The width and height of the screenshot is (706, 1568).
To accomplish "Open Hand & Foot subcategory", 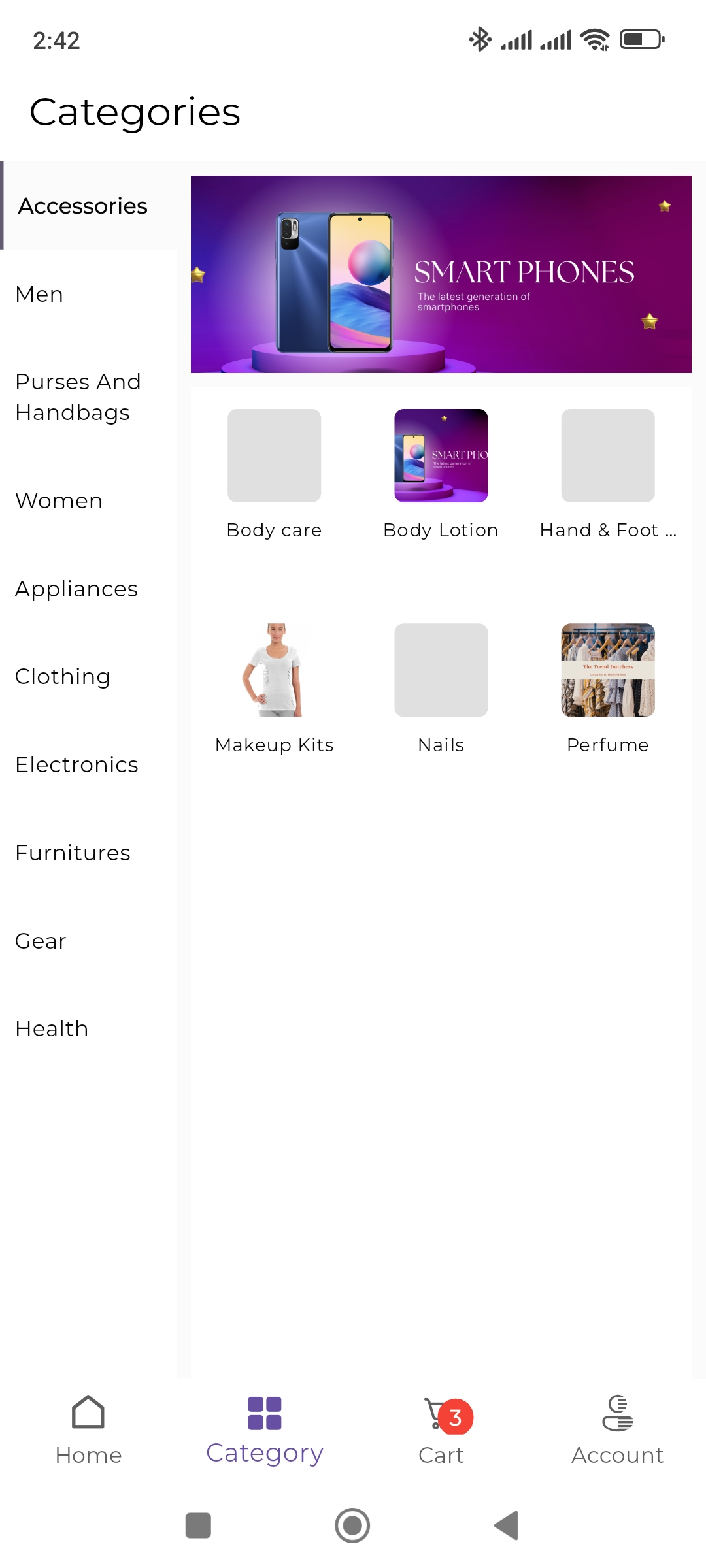I will [608, 475].
